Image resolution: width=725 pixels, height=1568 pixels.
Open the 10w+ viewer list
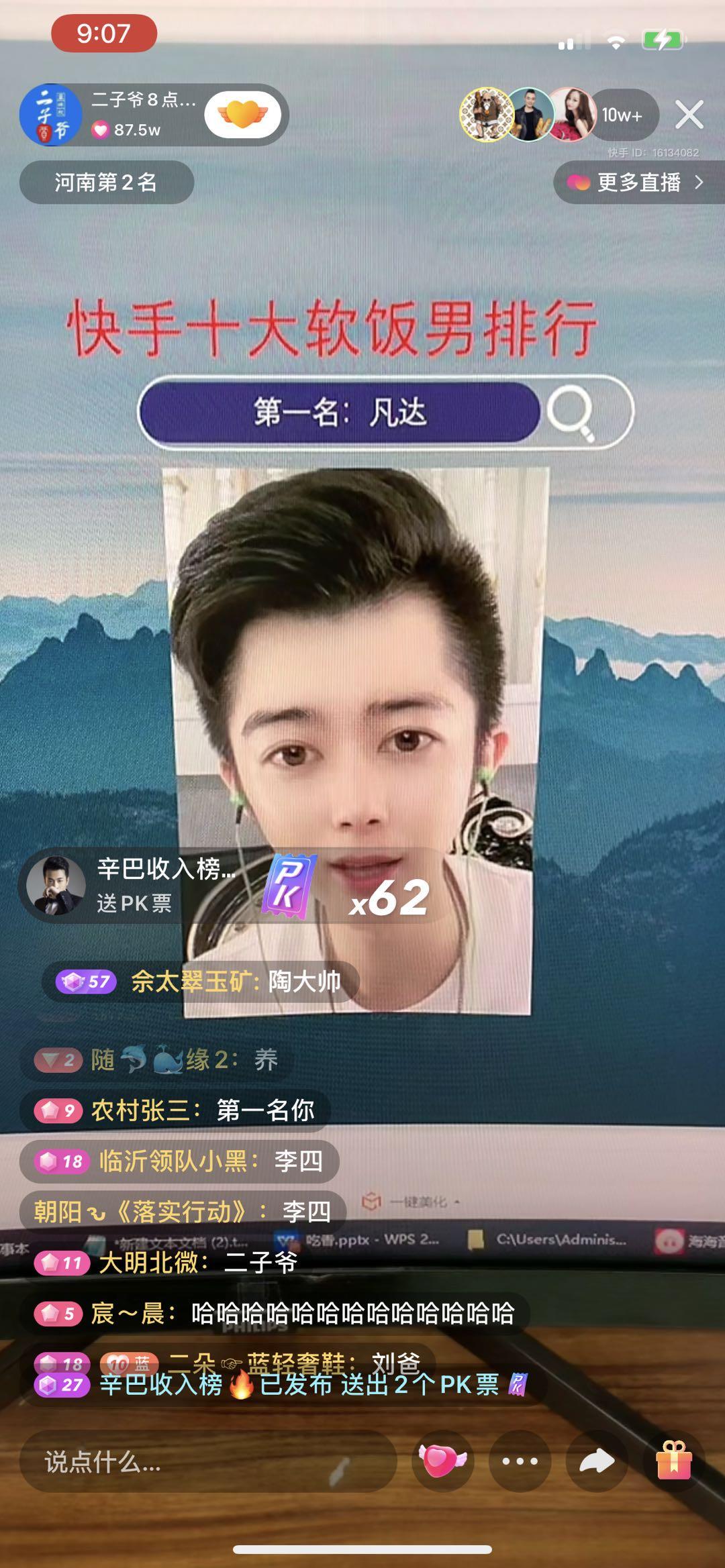622,115
